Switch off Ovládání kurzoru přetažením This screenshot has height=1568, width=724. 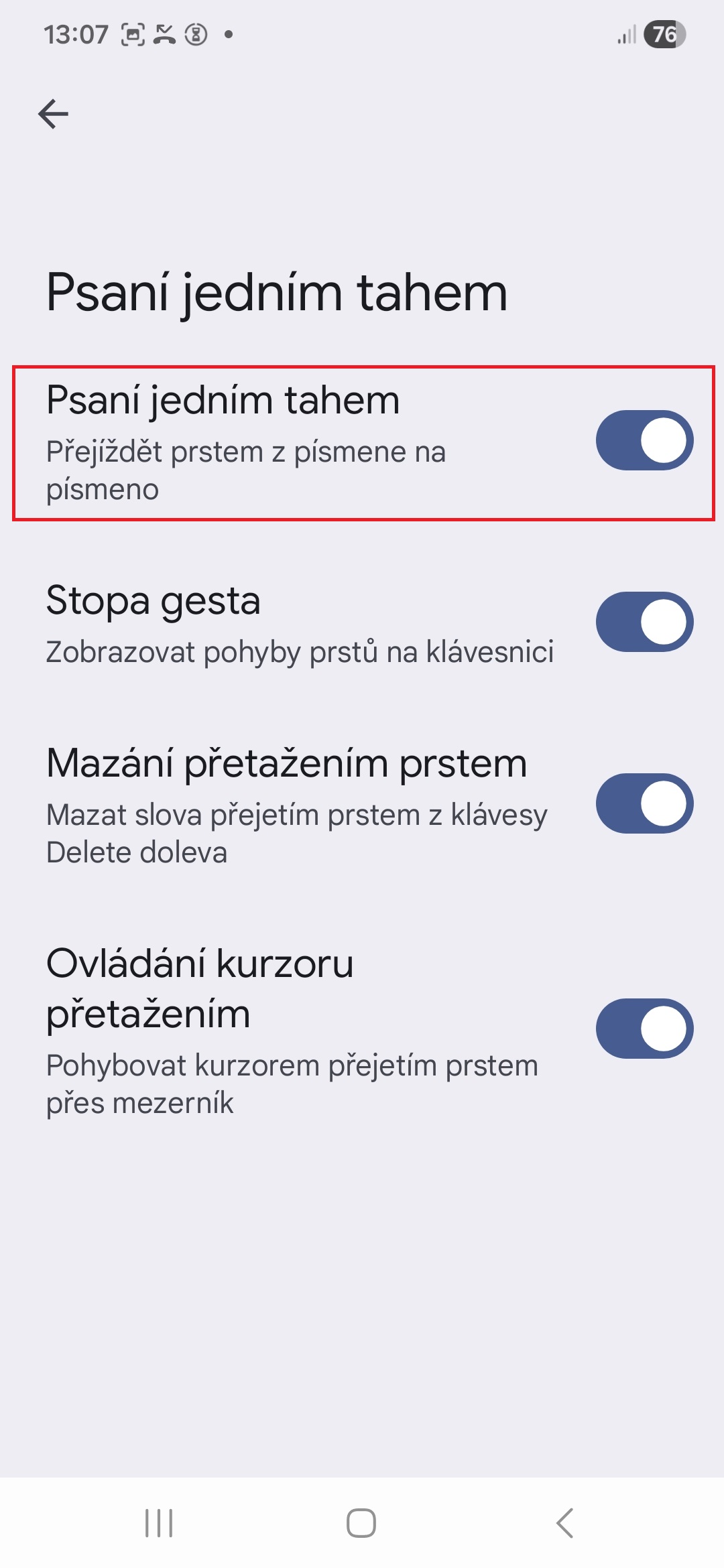click(x=644, y=1029)
